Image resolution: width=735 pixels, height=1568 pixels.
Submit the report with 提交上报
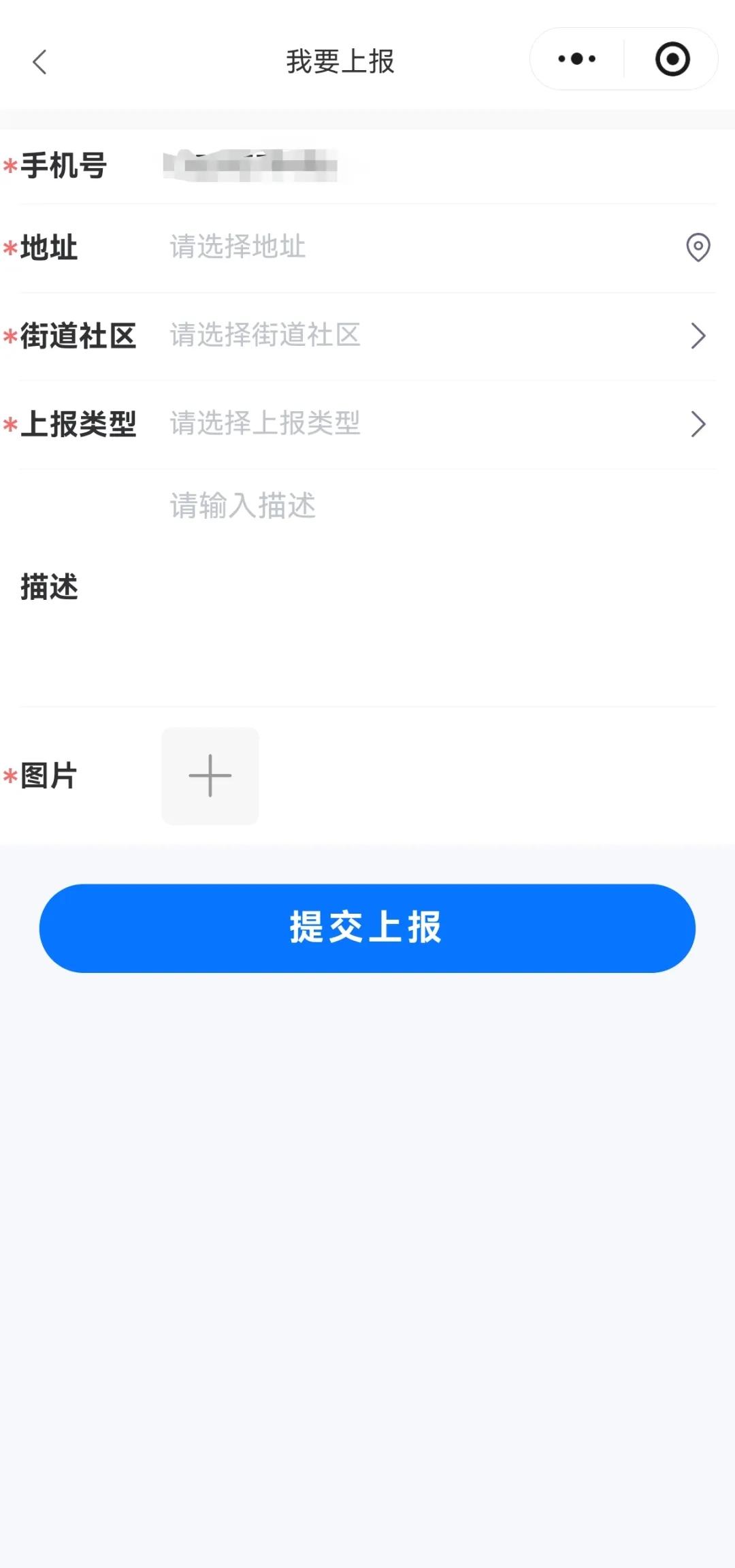click(x=367, y=928)
